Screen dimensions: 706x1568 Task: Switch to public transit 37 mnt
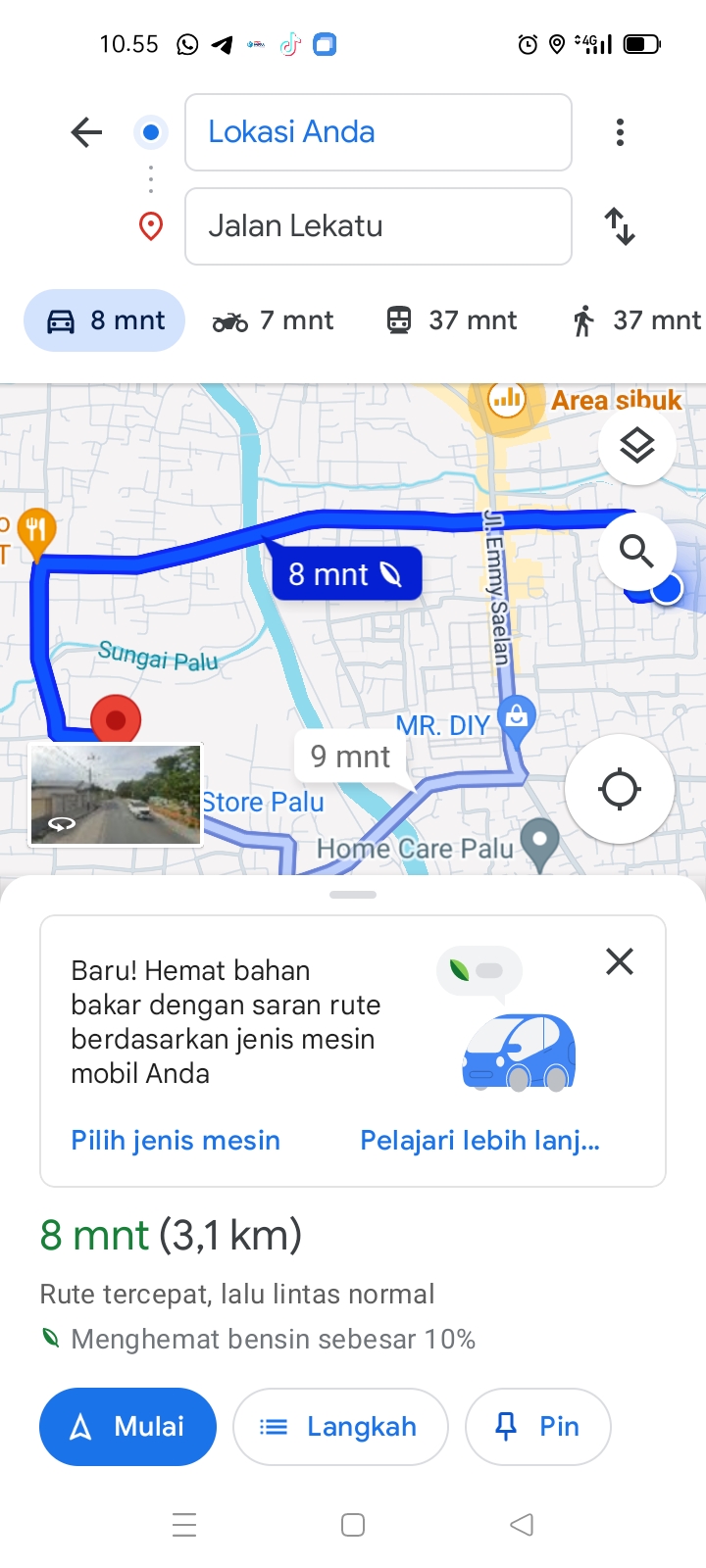451,320
